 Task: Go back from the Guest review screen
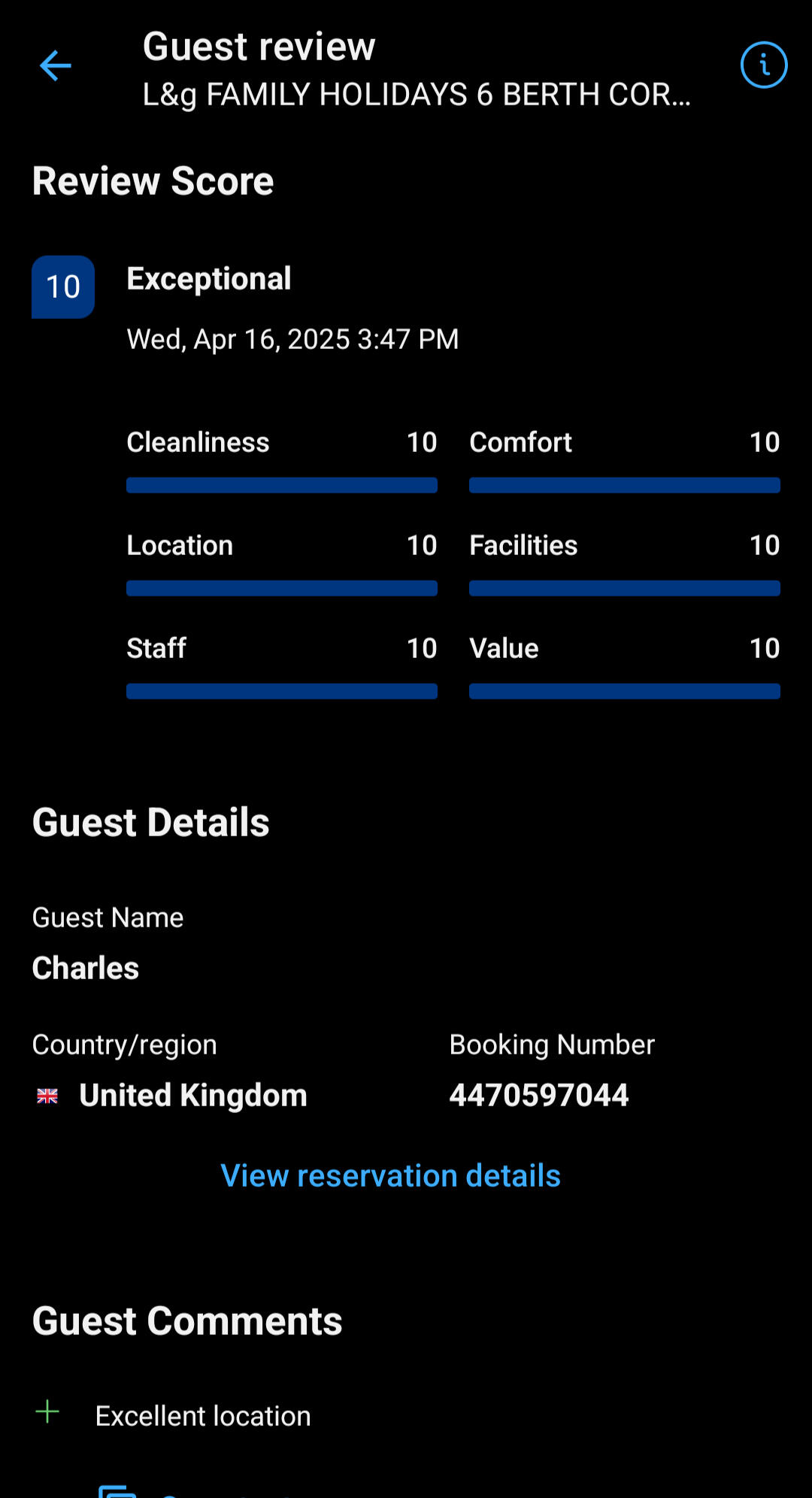55,66
